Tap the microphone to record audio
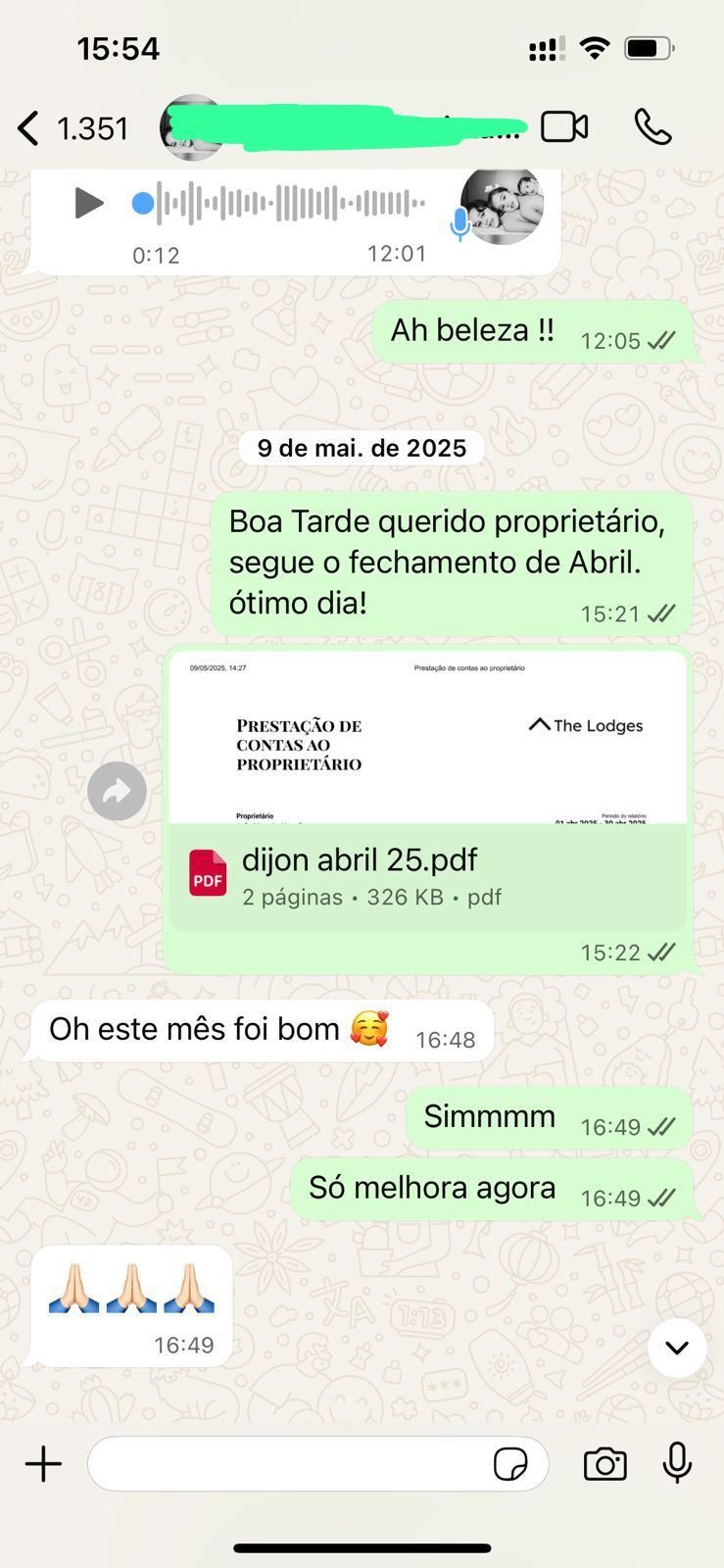The image size is (724, 1568). tap(677, 1464)
